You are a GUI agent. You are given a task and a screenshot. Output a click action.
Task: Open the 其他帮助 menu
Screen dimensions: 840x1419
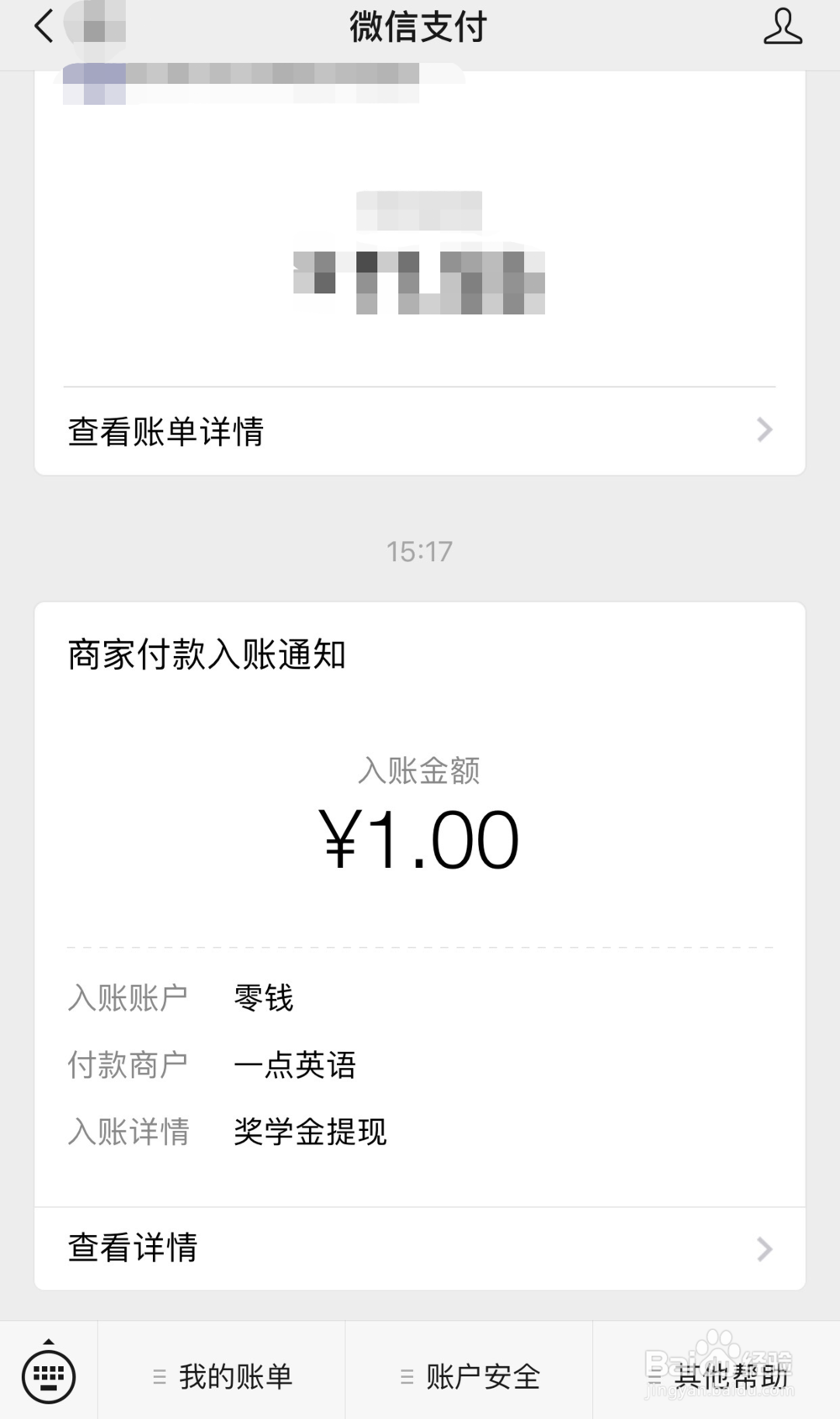tap(717, 1376)
